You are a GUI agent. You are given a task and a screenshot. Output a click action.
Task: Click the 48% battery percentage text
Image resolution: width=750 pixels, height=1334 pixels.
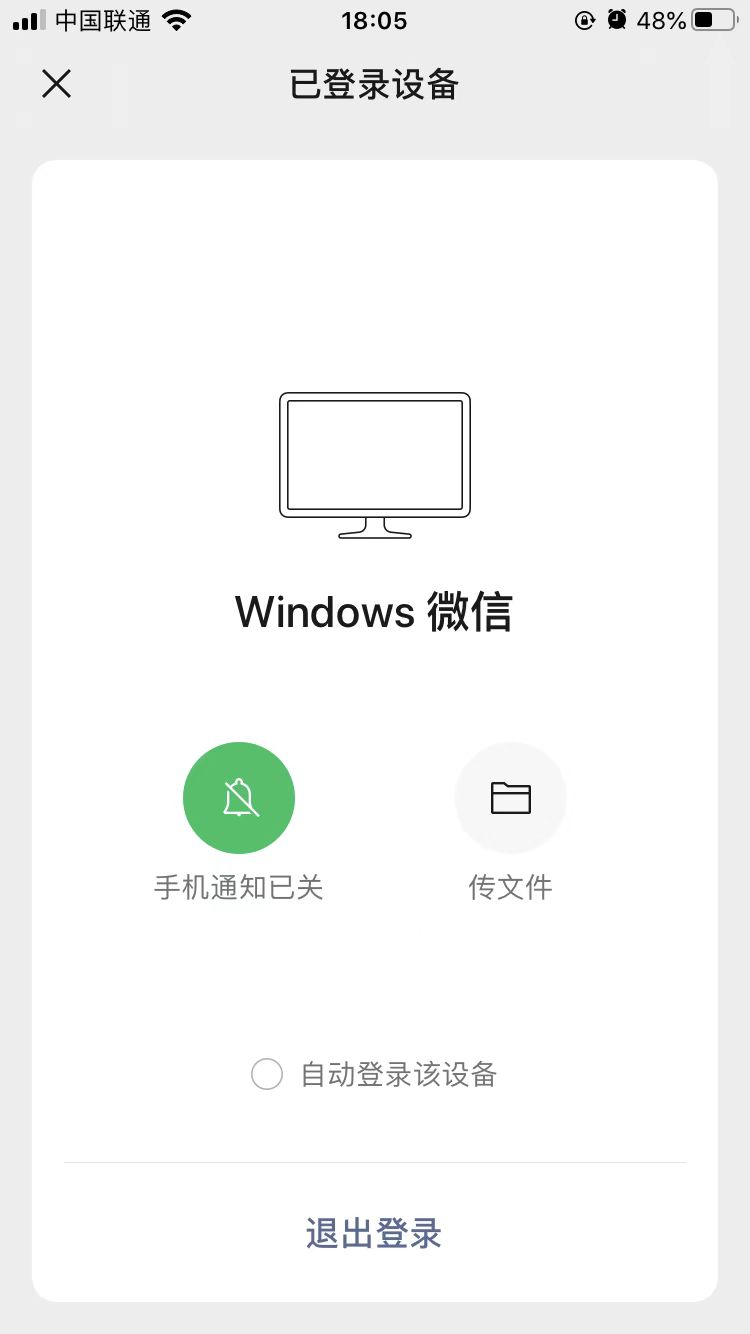point(662,19)
